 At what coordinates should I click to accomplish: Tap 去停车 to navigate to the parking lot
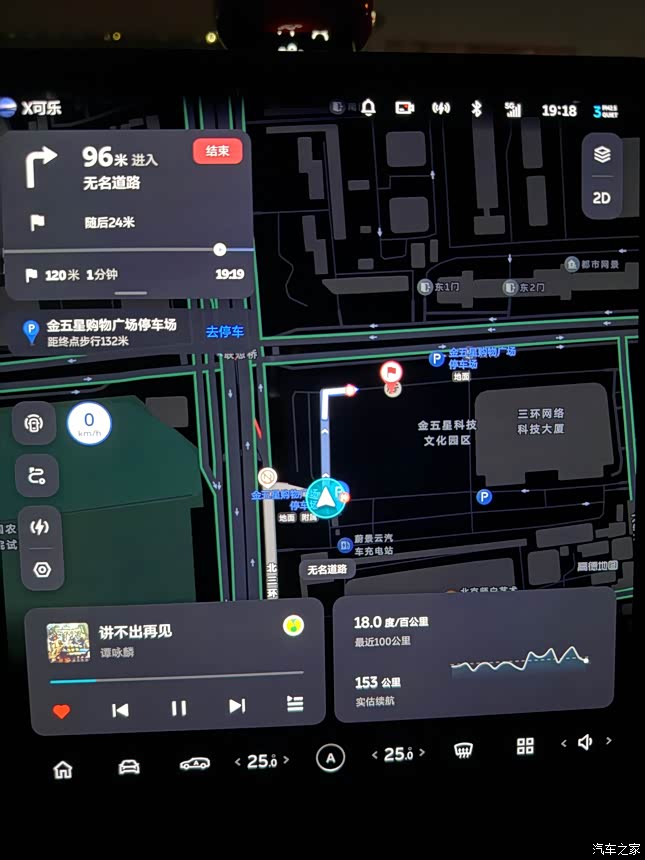pyautogui.click(x=225, y=332)
